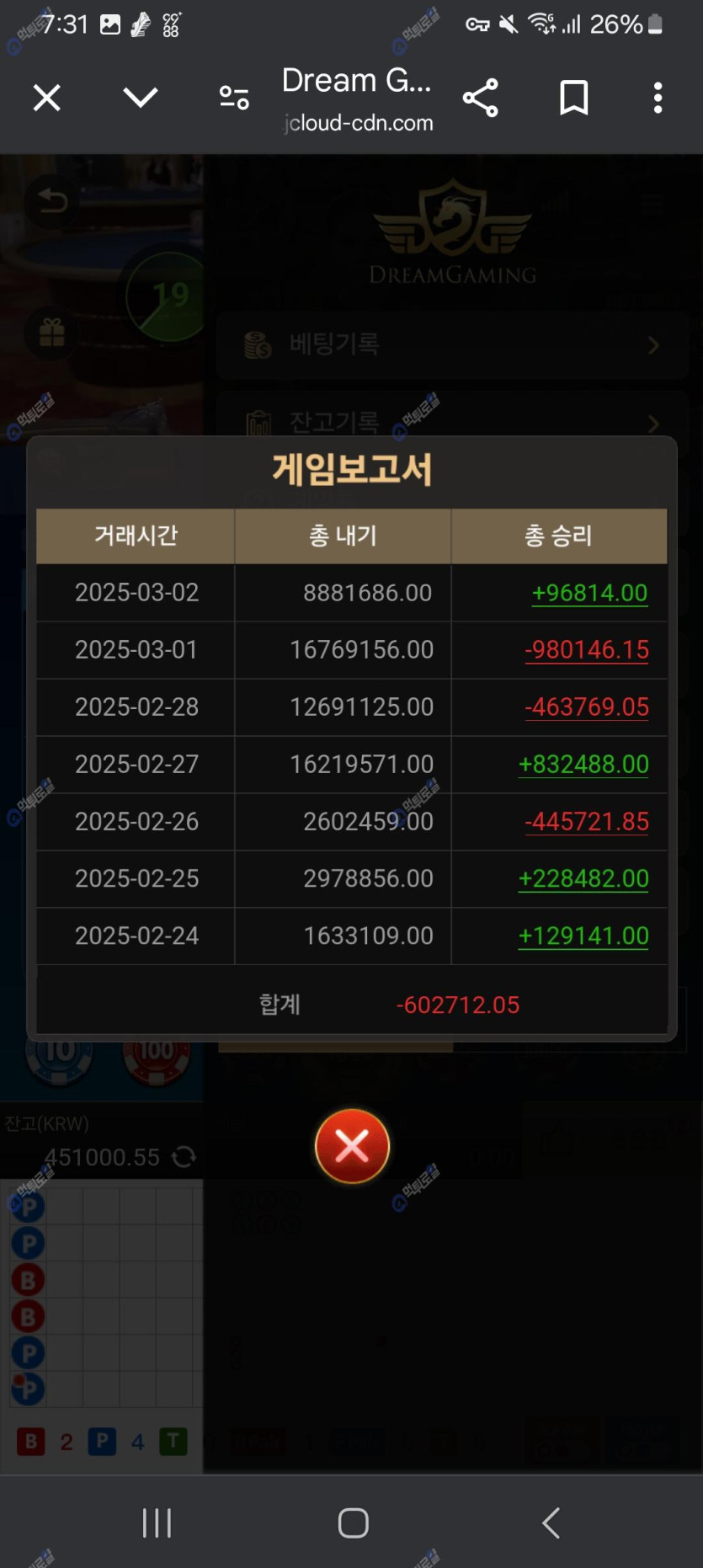Viewport: 703px width, 1568px height.
Task: View the +832488.00 details for 2025-02-27
Action: point(583,765)
